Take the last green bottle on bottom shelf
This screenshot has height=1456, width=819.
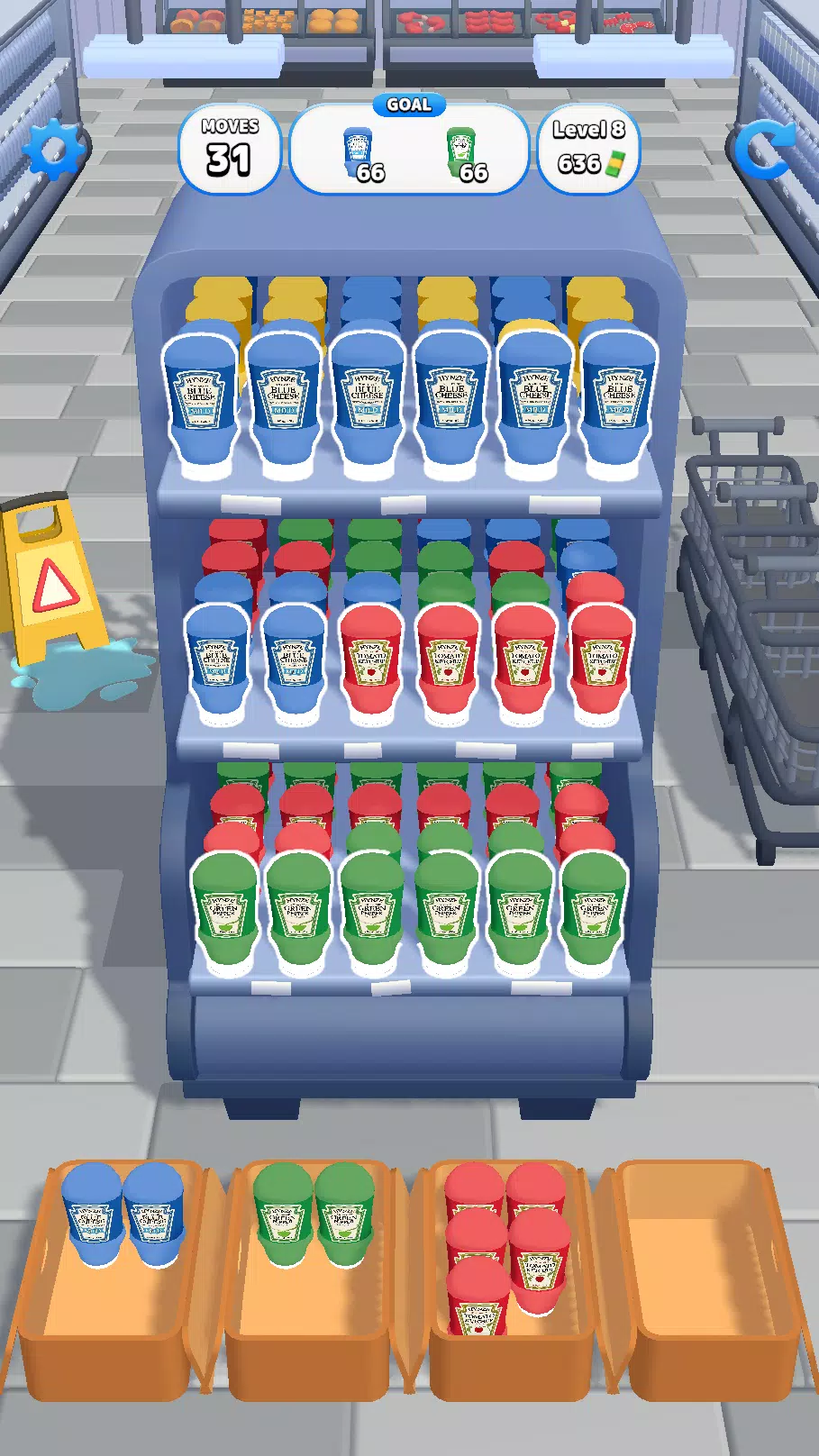pyautogui.click(x=593, y=912)
